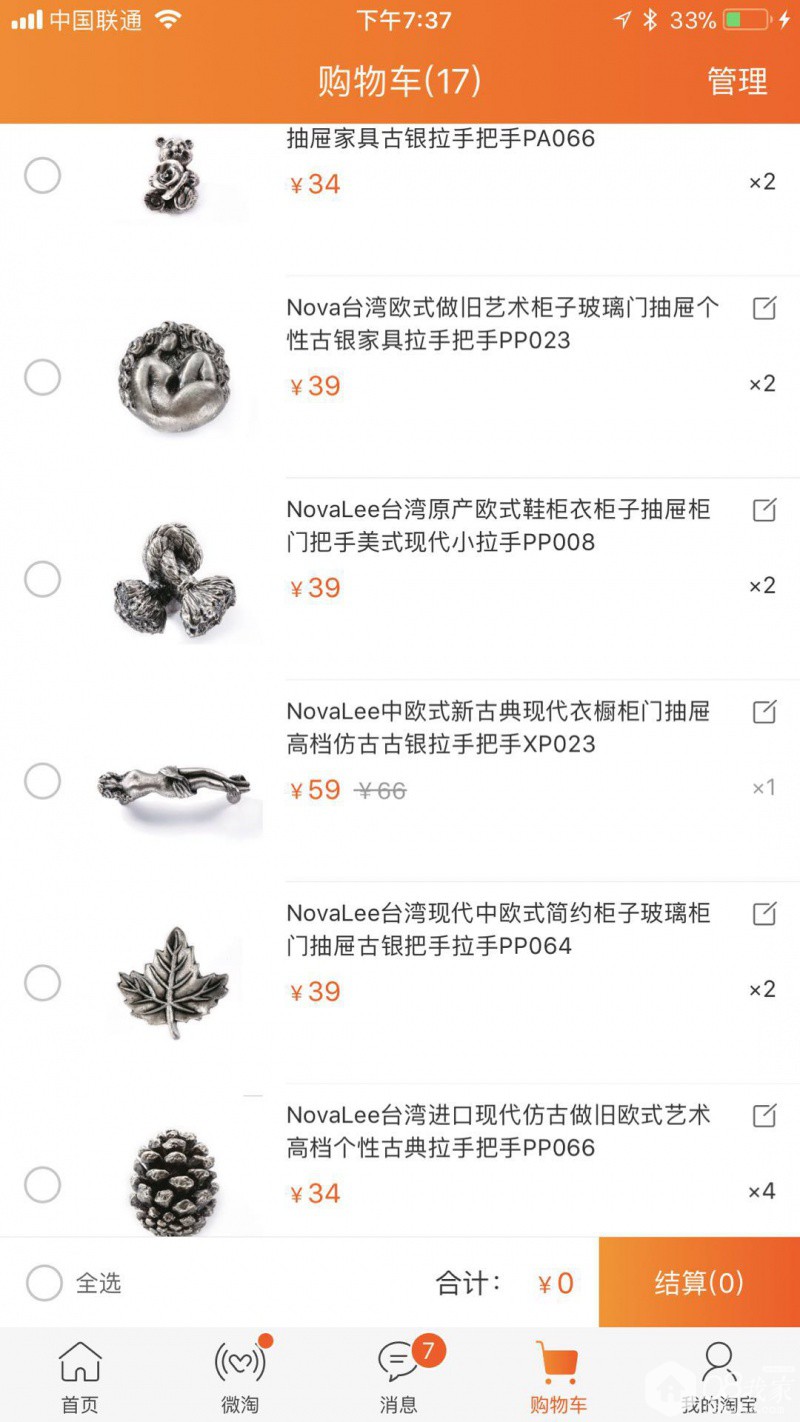This screenshot has width=800, height=1422.
Task: Open the 消息 messages tab
Action: point(399,1378)
